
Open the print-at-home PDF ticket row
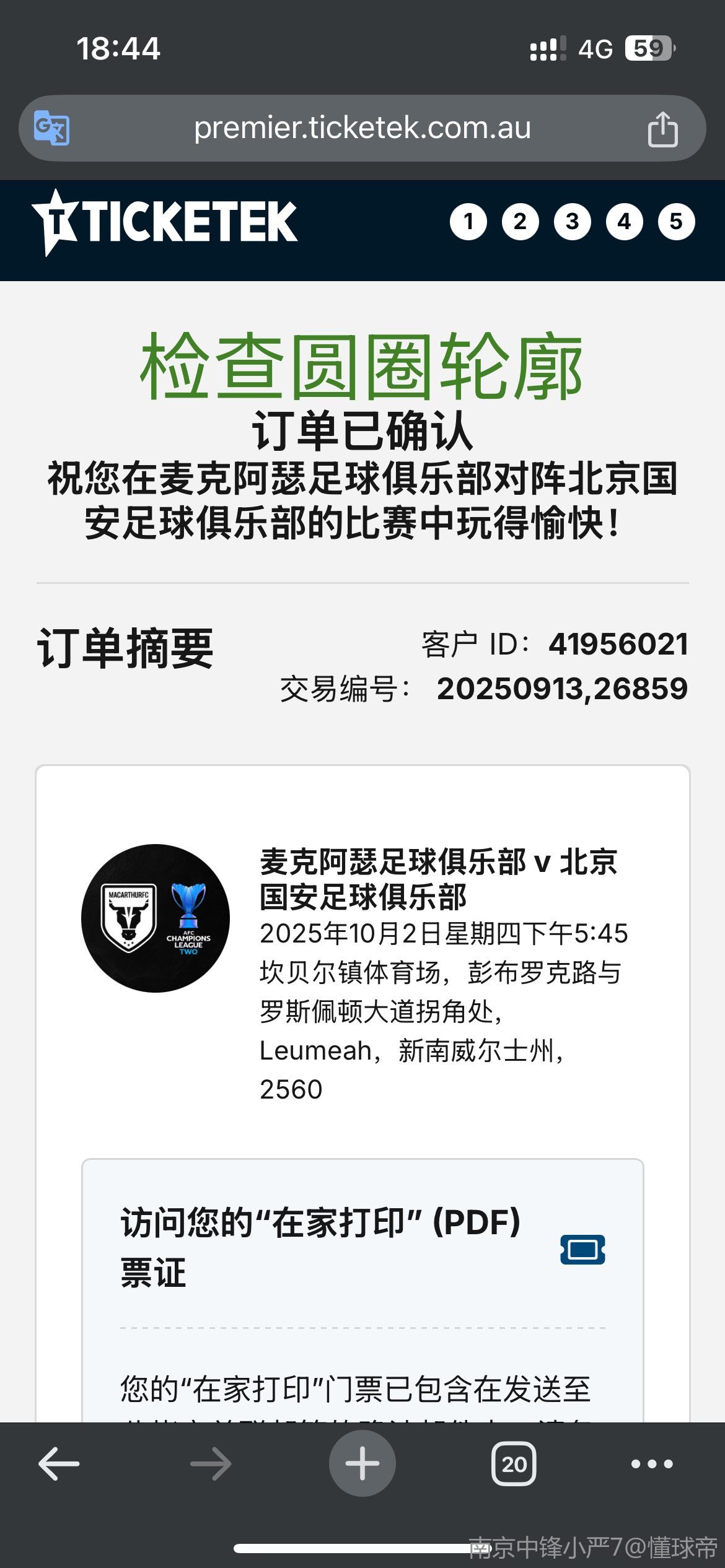coord(362,1247)
